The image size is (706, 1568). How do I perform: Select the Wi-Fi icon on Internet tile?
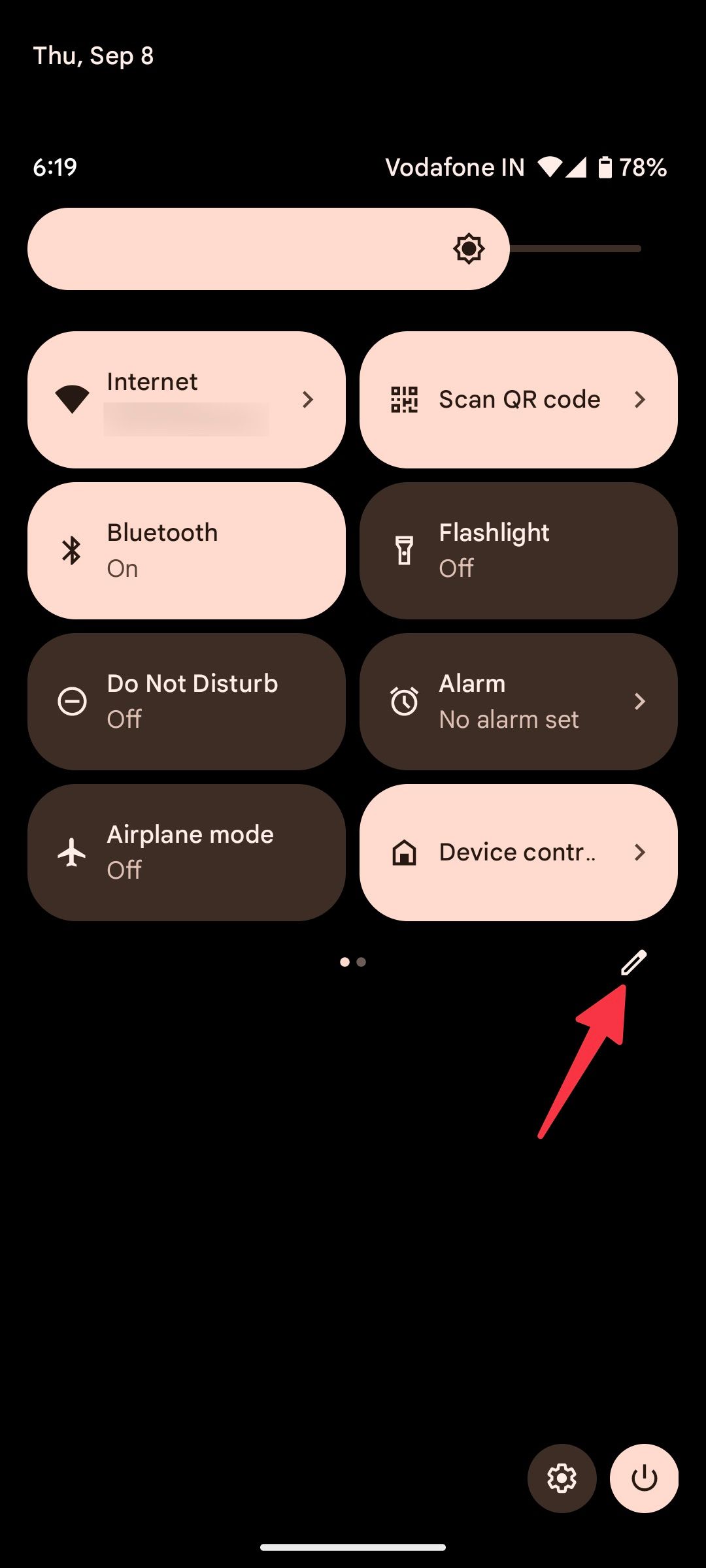[x=72, y=399]
